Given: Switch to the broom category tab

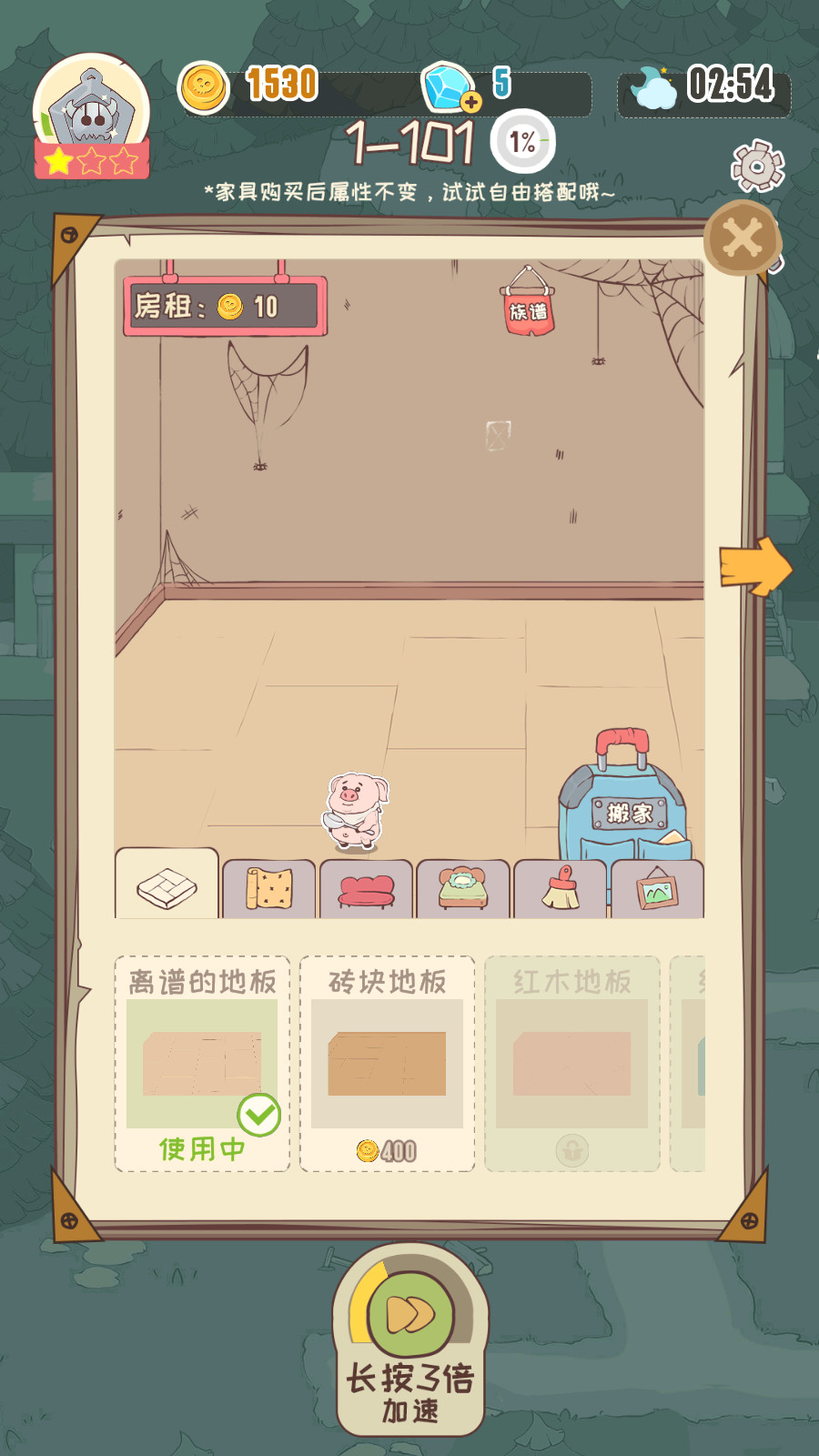Looking at the screenshot, I should click(561, 889).
